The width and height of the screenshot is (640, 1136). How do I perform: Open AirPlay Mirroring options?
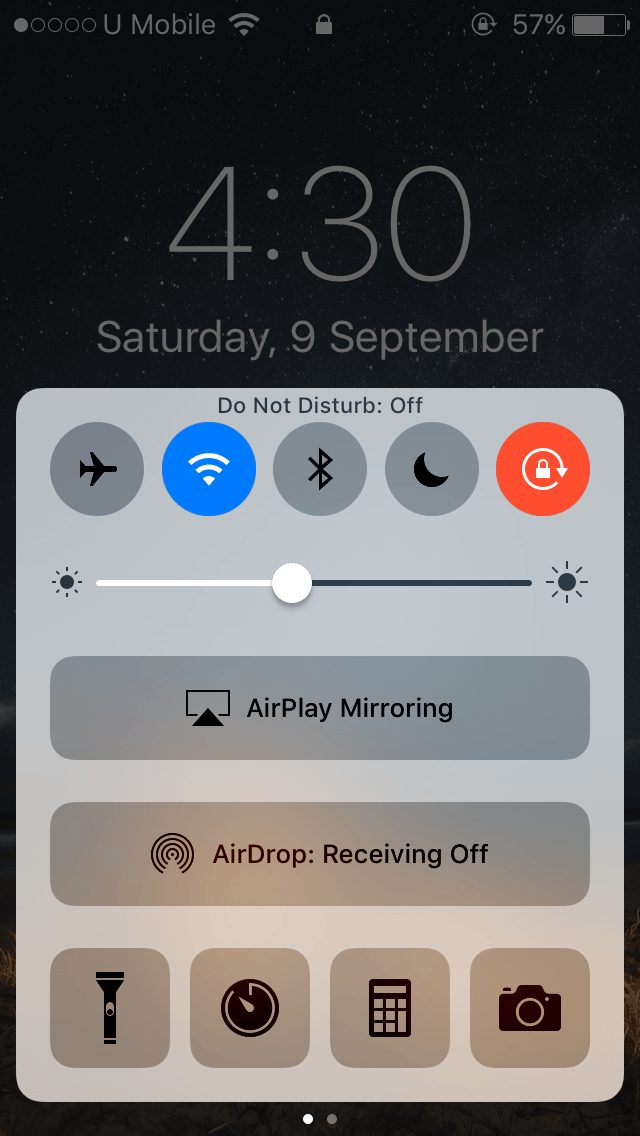(x=320, y=708)
